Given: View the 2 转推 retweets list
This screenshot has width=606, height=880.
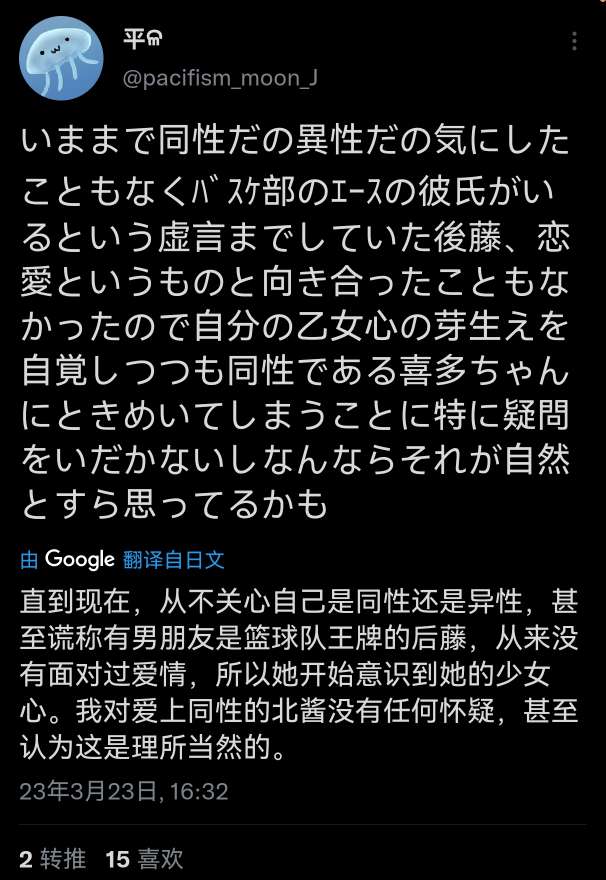Looking at the screenshot, I should (x=52, y=858).
